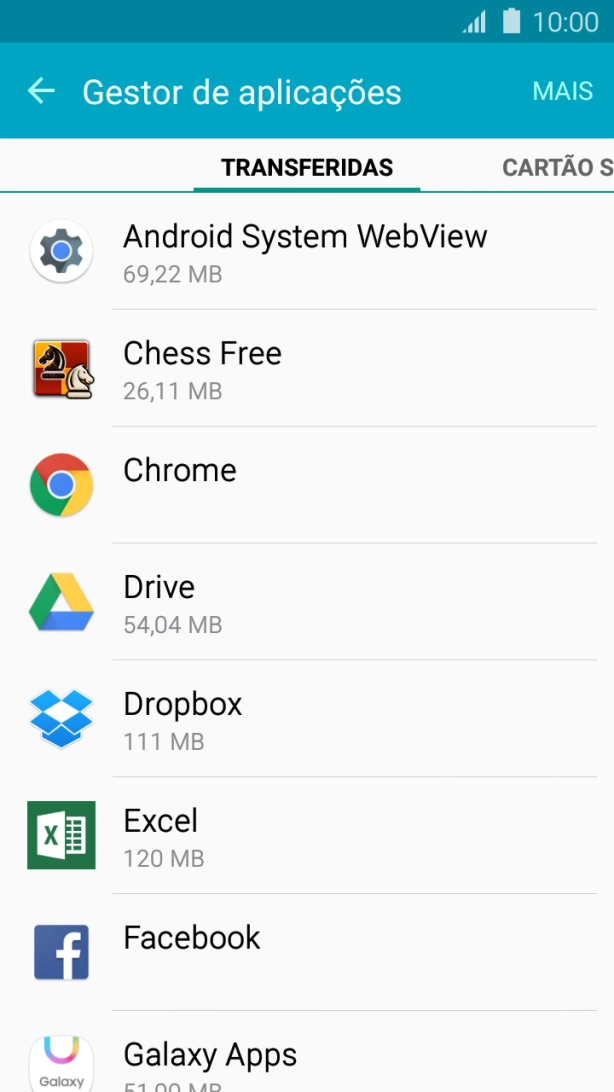
Task: Open Dropbox app info
Action: pos(305,719)
